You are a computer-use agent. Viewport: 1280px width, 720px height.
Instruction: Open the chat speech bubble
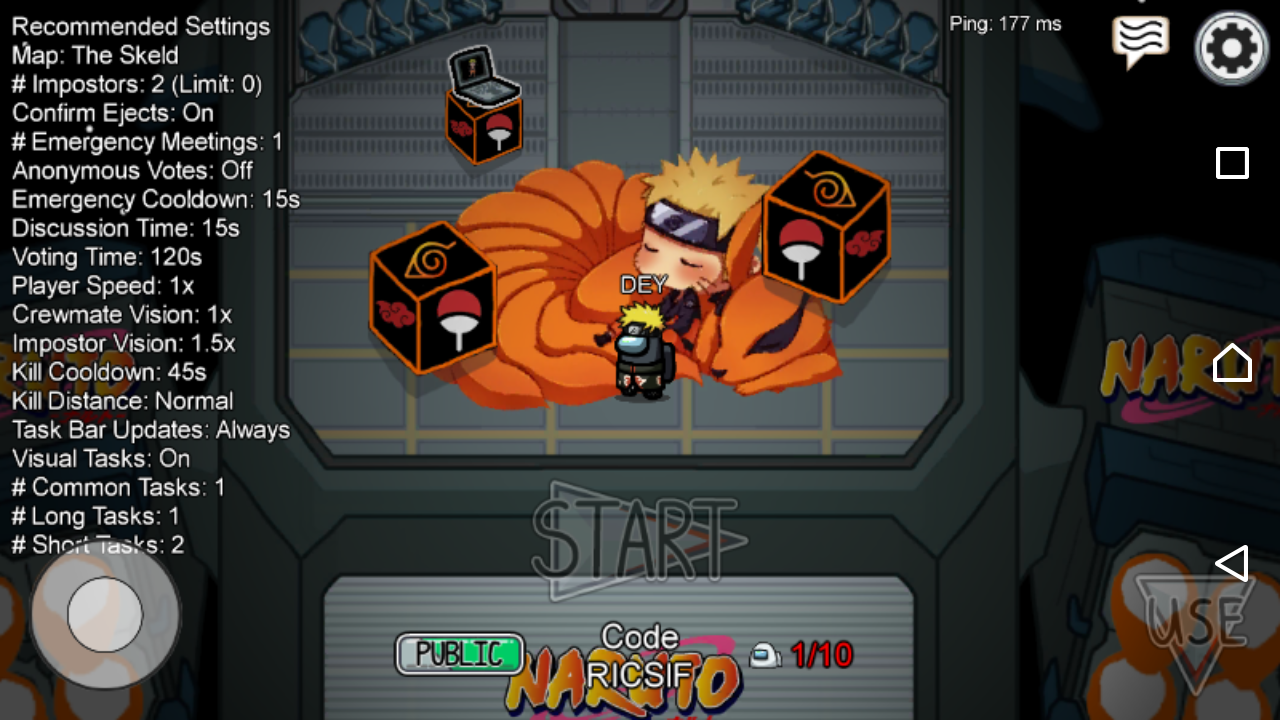click(1140, 42)
